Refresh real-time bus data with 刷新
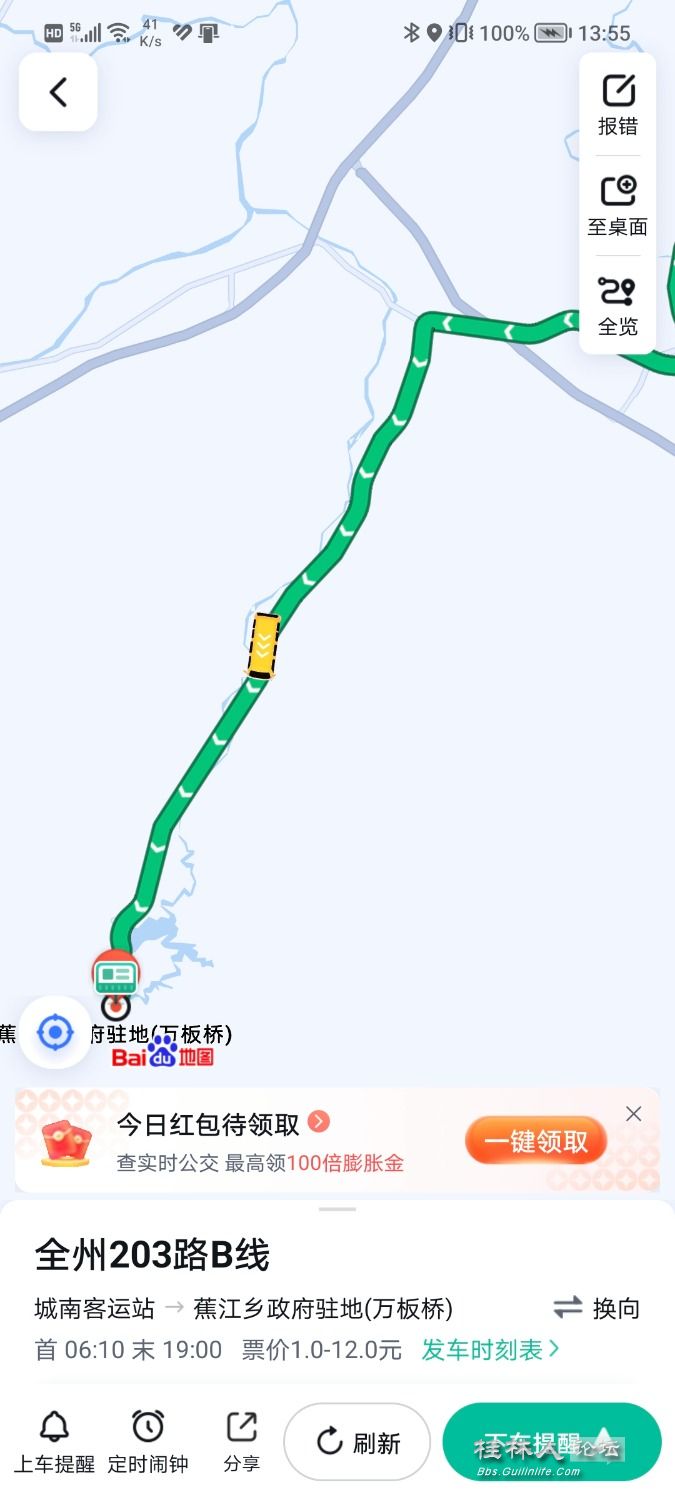The image size is (675, 1500). [357, 1442]
